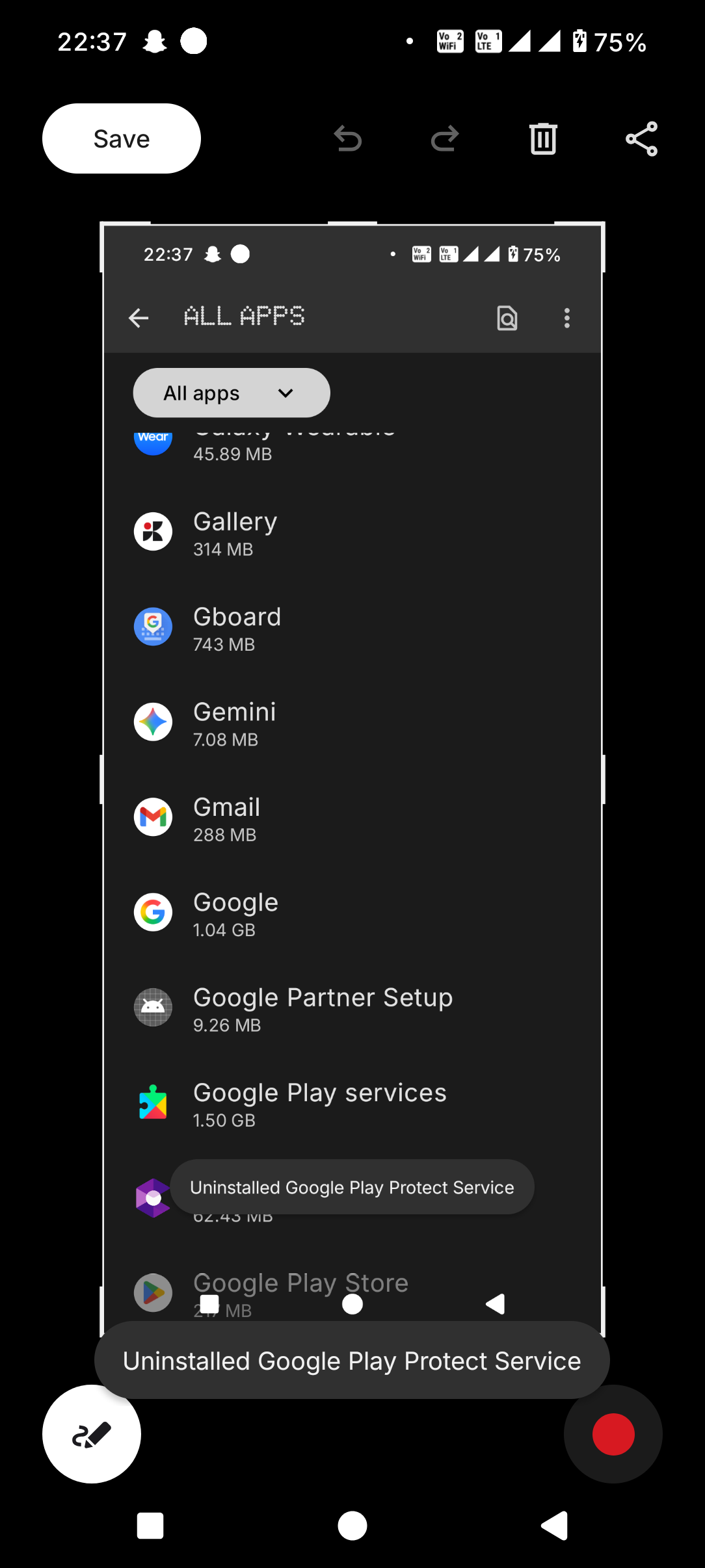Tap the red color circle button
The width and height of the screenshot is (705, 1568).
613,1433
